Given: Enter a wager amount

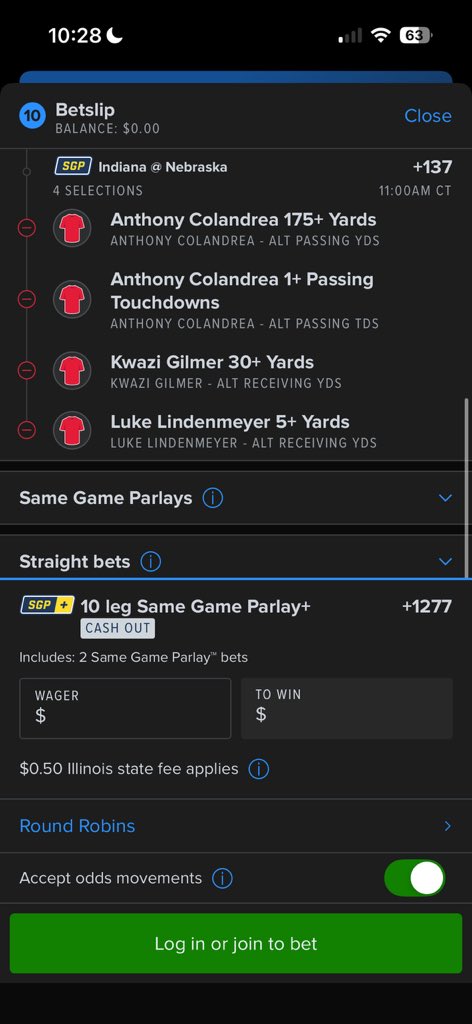Looking at the screenshot, I should [125, 709].
